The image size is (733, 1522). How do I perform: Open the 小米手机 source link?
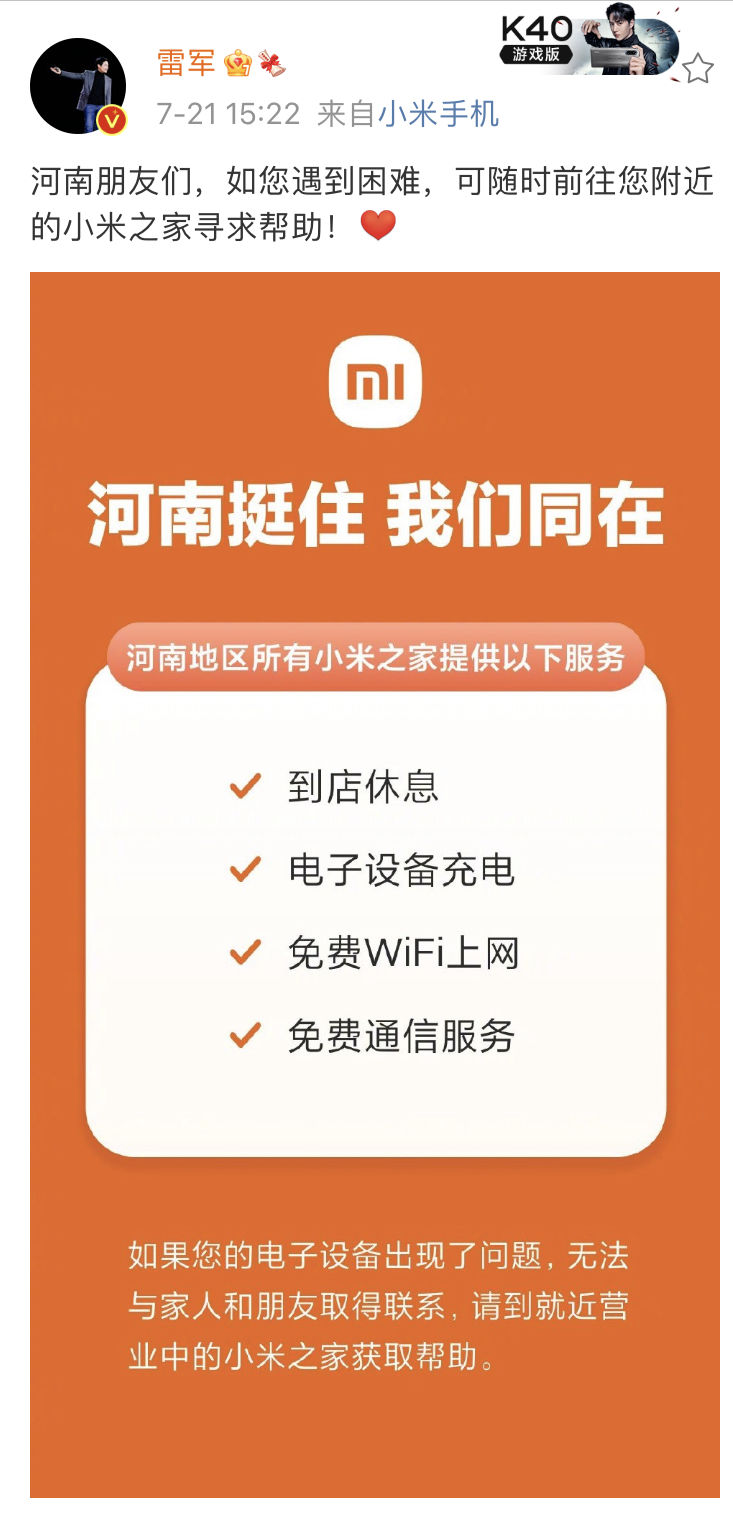(x=438, y=114)
